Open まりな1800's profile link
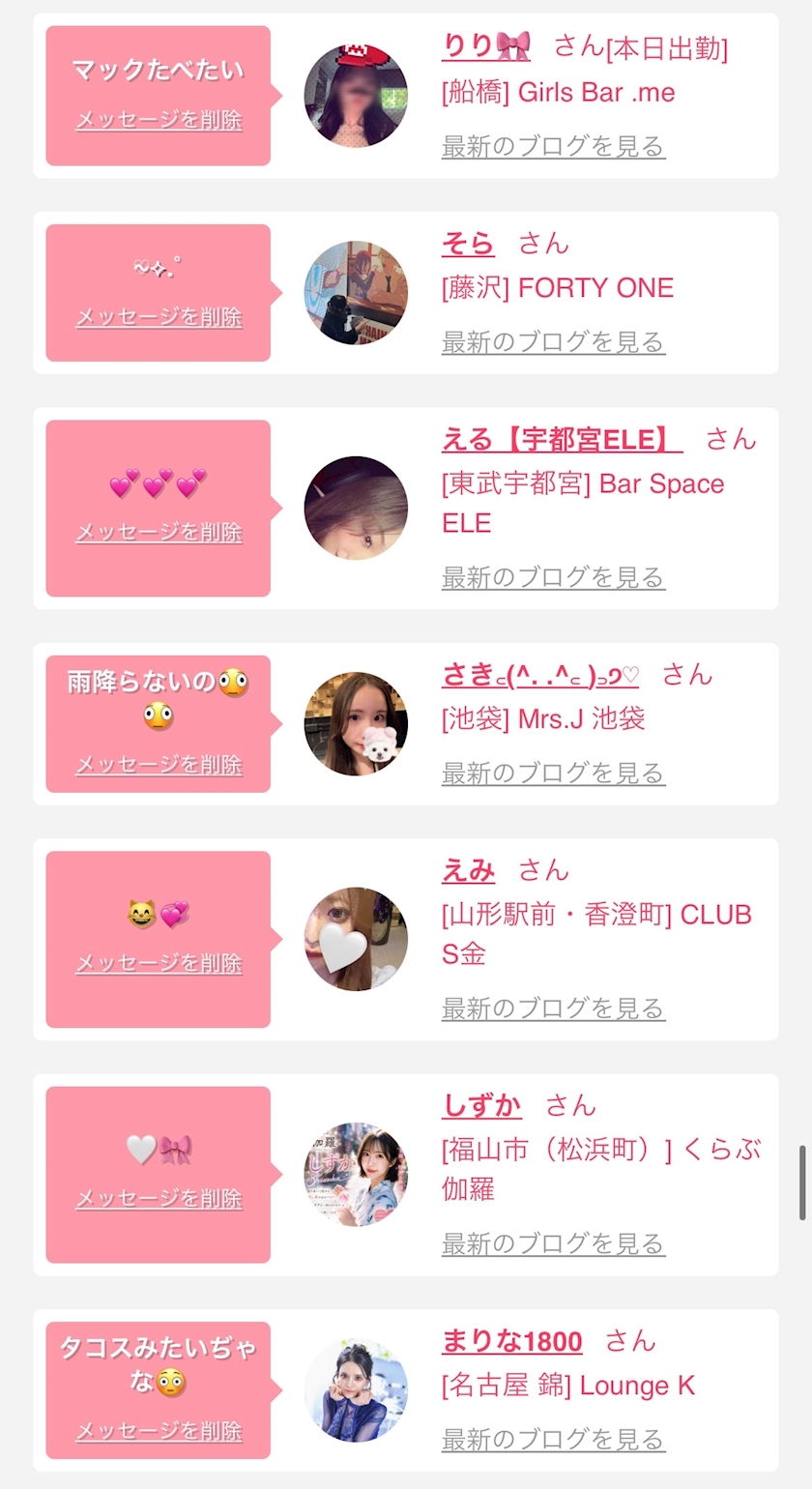 [x=511, y=1341]
